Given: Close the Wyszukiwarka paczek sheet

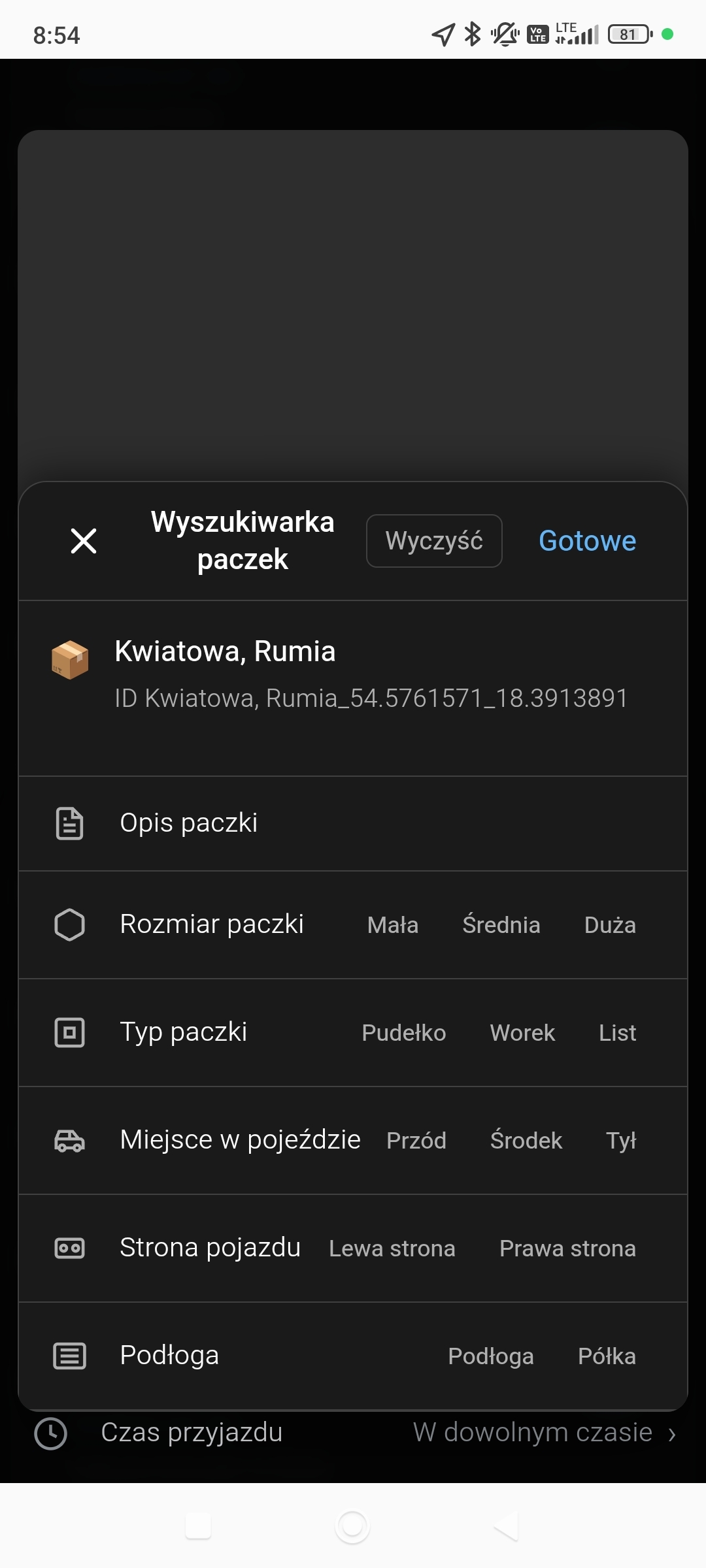Looking at the screenshot, I should [84, 541].
